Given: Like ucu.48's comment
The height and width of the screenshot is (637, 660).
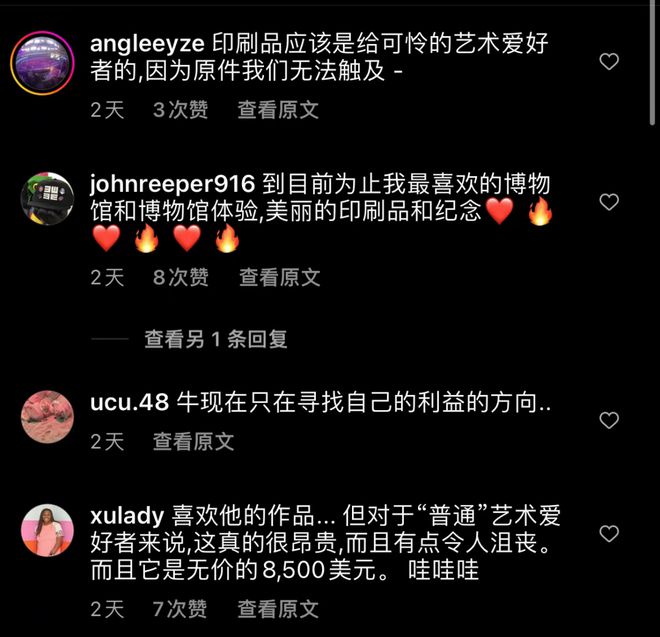Looking at the screenshot, I should [608, 421].
